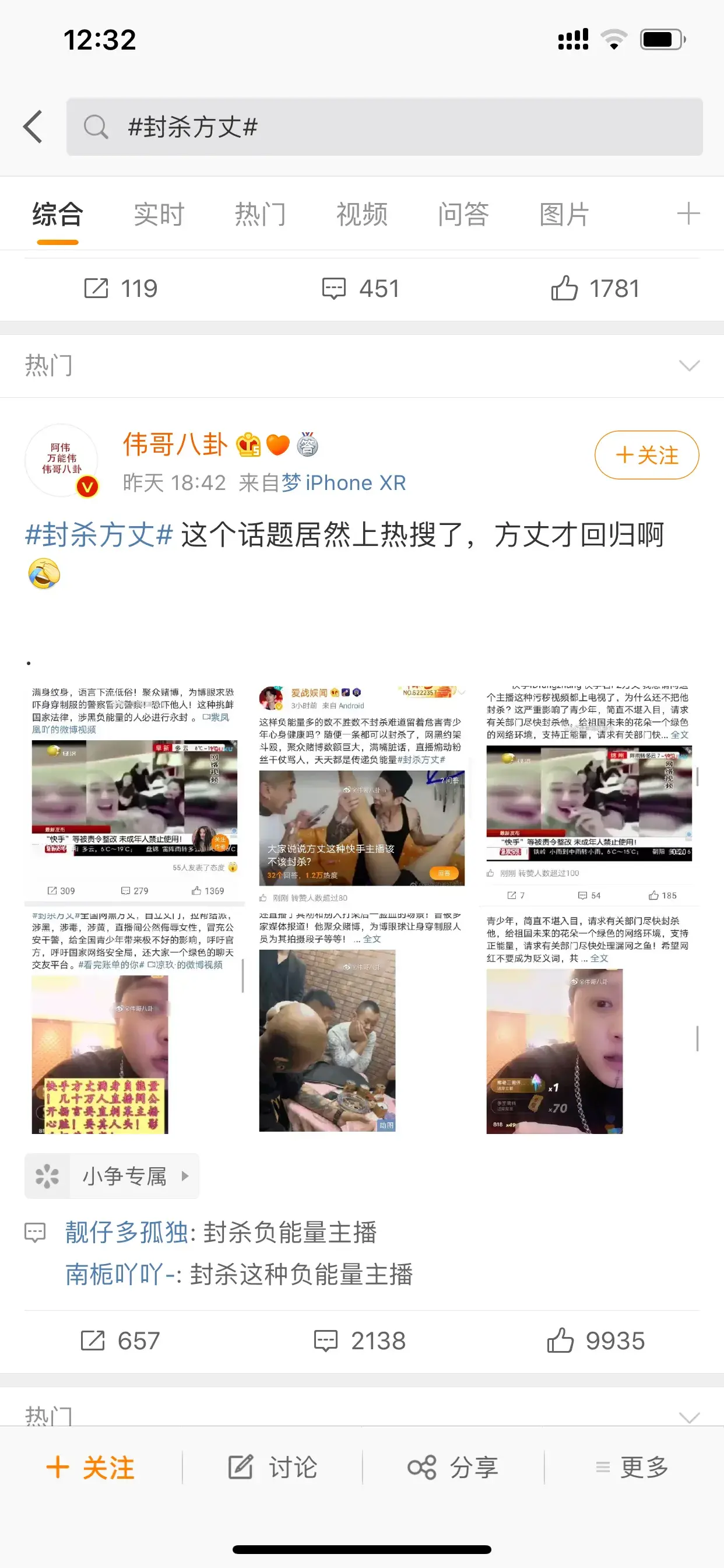Like the post with 1781 likes

595,289
